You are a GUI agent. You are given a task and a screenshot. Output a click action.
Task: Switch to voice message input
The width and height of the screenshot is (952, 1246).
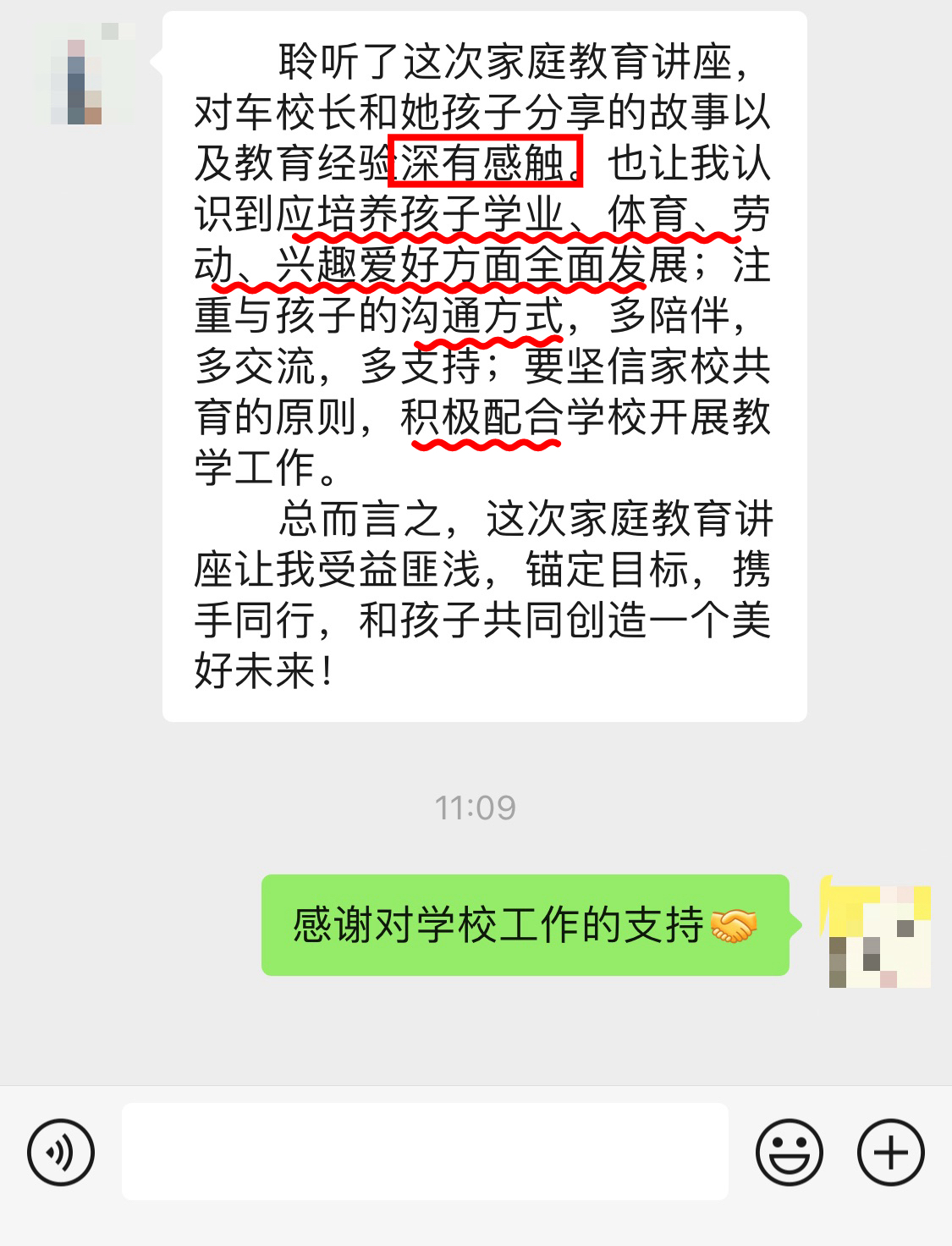61,1152
